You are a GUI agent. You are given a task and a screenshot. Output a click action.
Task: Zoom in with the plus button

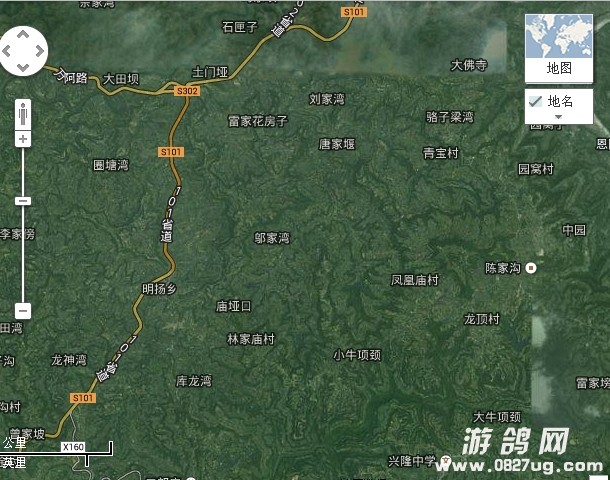coord(23,138)
